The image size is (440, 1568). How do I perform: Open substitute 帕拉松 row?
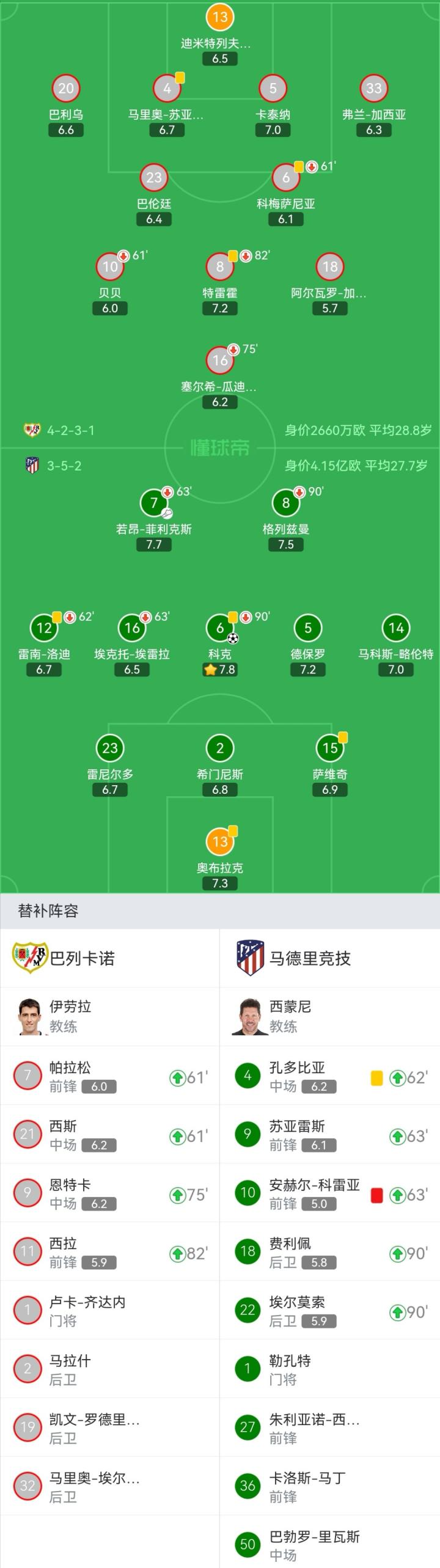click(x=110, y=1076)
